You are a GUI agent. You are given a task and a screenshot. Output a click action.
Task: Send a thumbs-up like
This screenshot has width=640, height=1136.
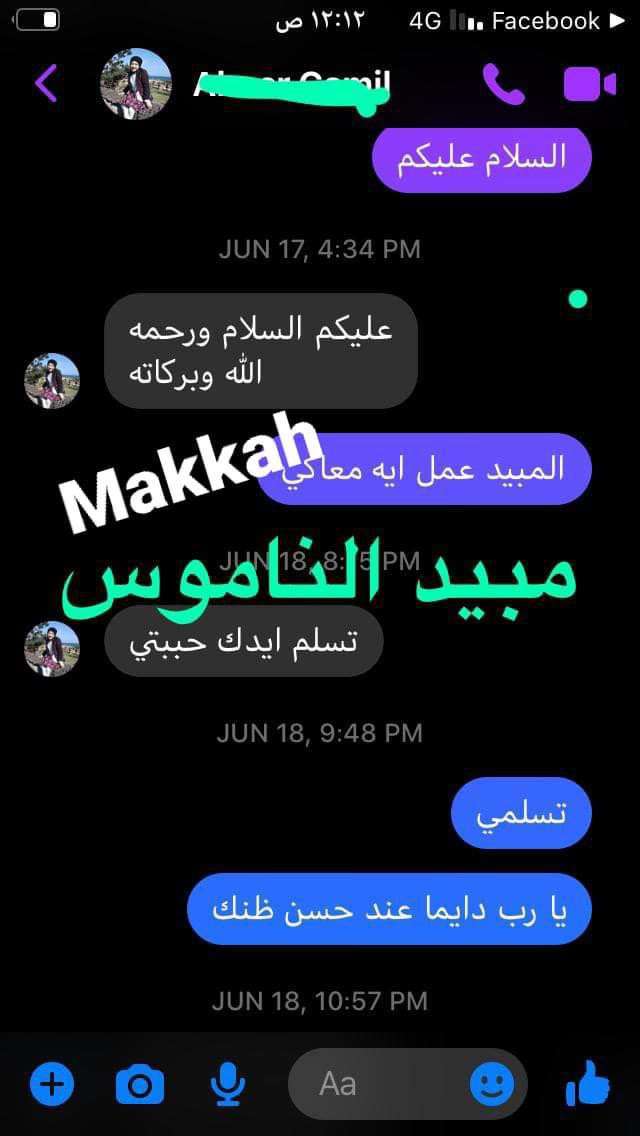click(x=587, y=1082)
